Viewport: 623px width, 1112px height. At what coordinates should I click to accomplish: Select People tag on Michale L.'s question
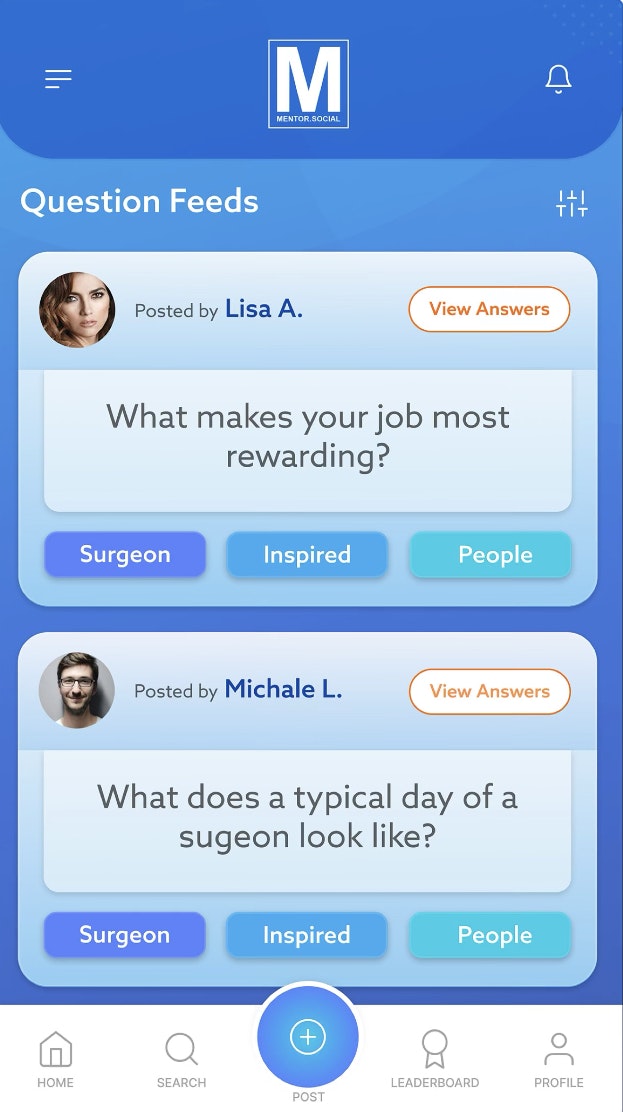(490, 935)
